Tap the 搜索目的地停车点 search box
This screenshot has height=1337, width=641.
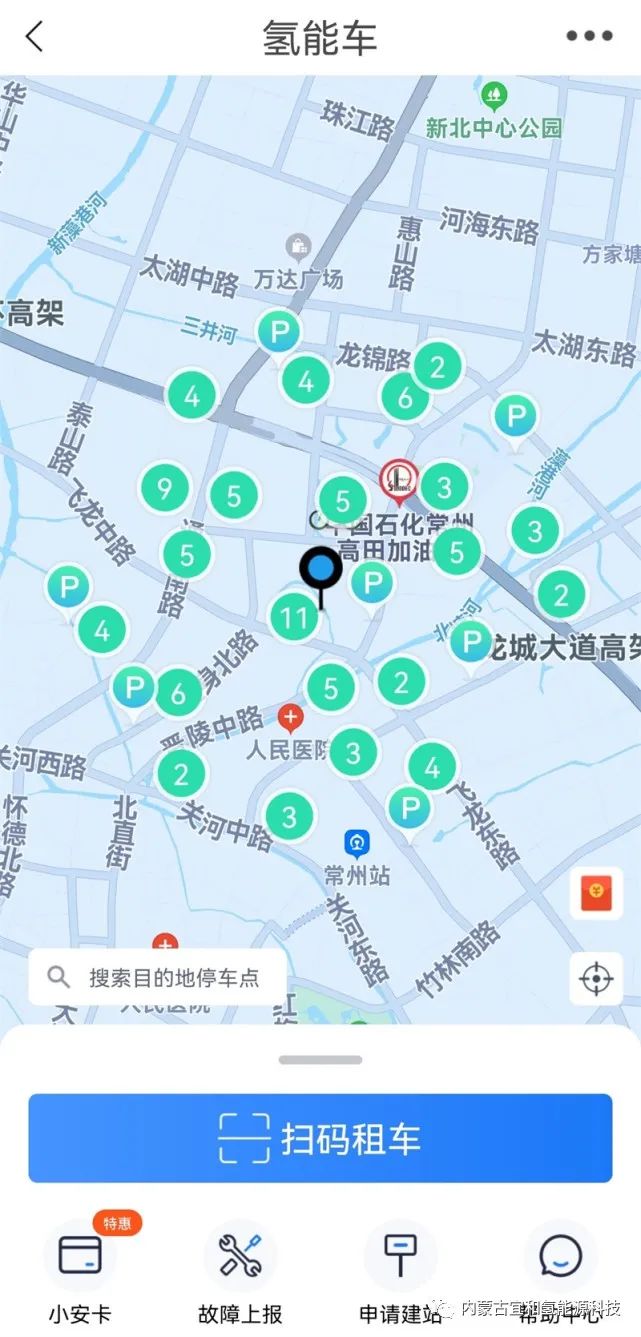[158, 977]
